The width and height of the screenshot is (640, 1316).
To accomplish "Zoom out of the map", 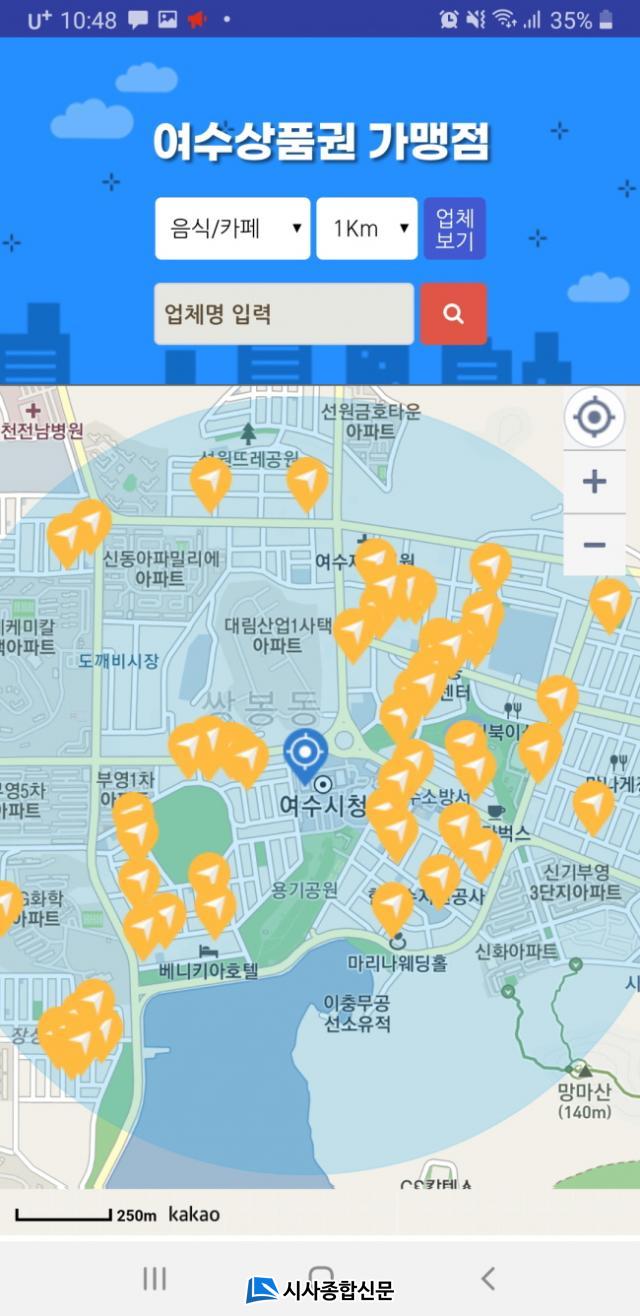I will point(594,545).
